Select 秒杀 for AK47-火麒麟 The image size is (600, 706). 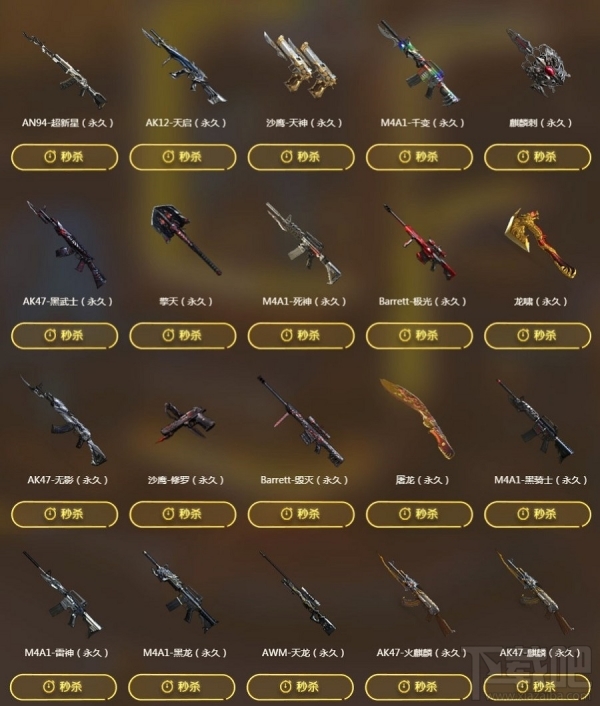[x=419, y=688]
